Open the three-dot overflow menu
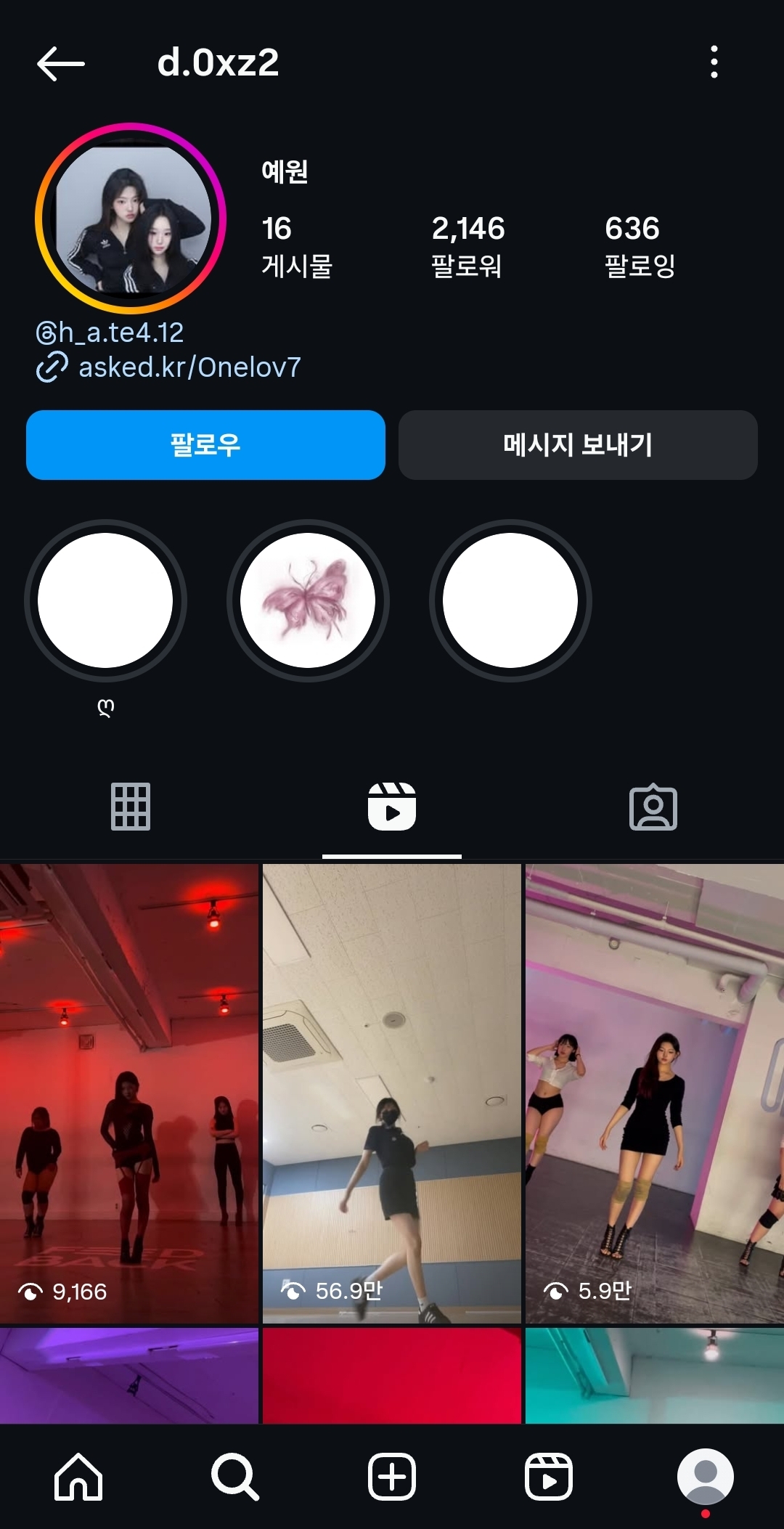The height and width of the screenshot is (1529, 784). [714, 62]
